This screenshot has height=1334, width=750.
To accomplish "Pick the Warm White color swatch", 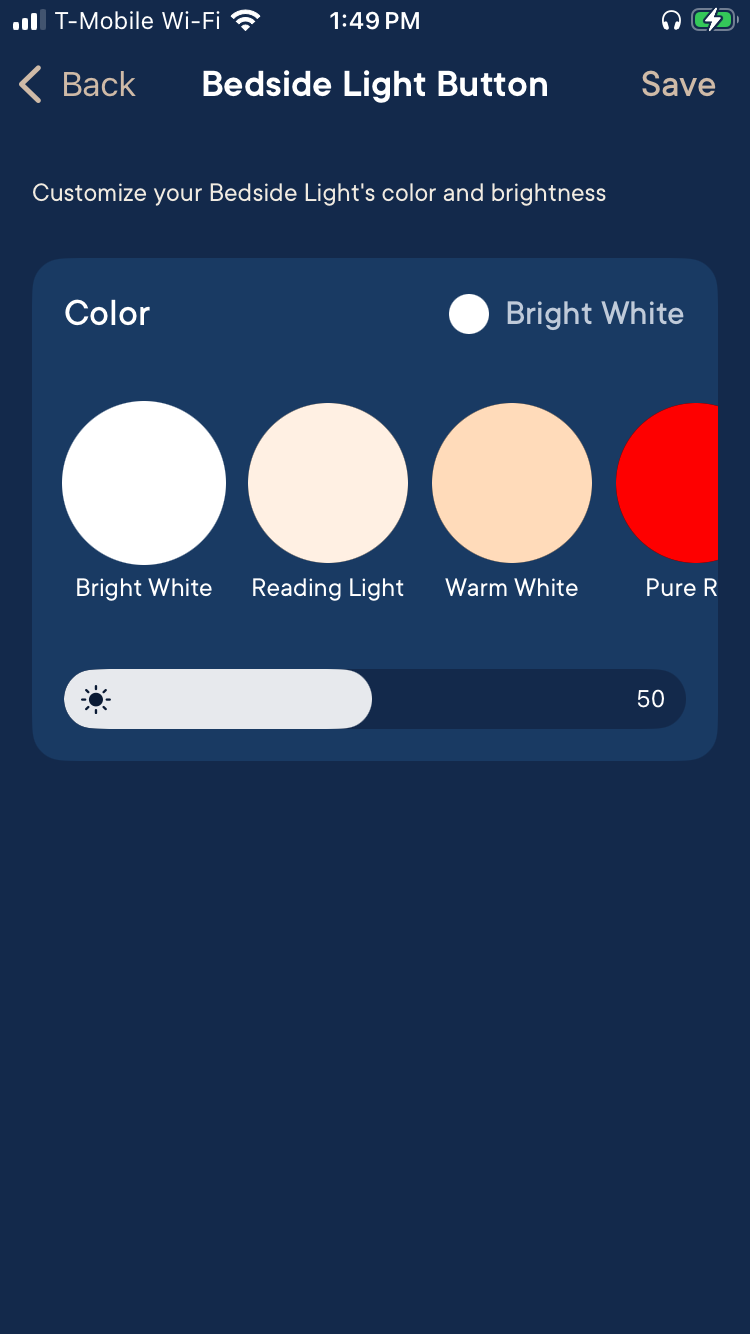I will [512, 483].
